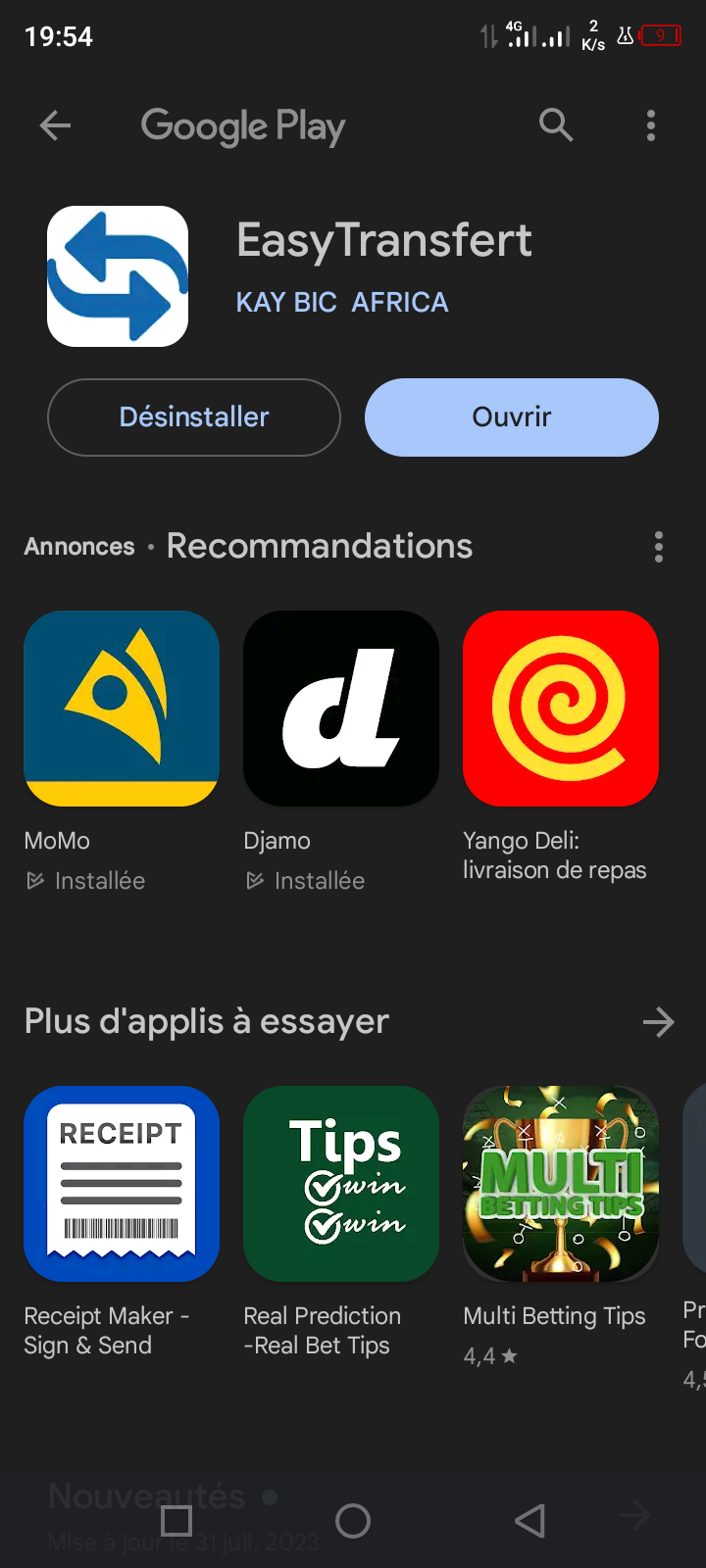Go to the system home screen
Viewport: 706px width, 1568px height.
pyautogui.click(x=353, y=1521)
